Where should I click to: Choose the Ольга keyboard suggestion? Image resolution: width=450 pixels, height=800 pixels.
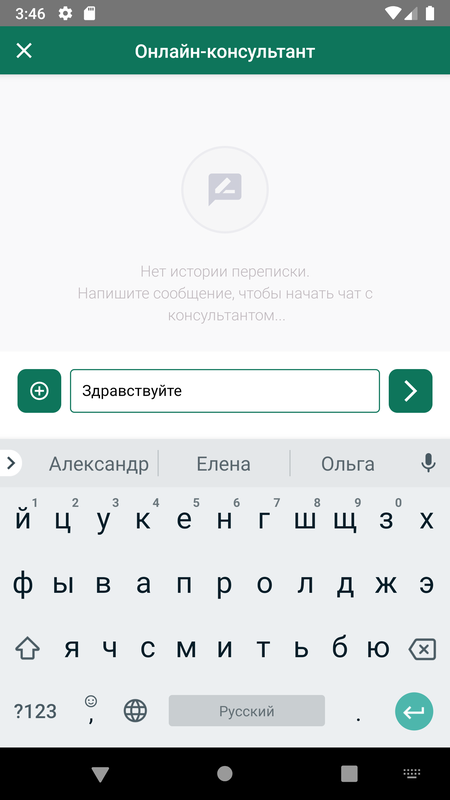click(347, 464)
